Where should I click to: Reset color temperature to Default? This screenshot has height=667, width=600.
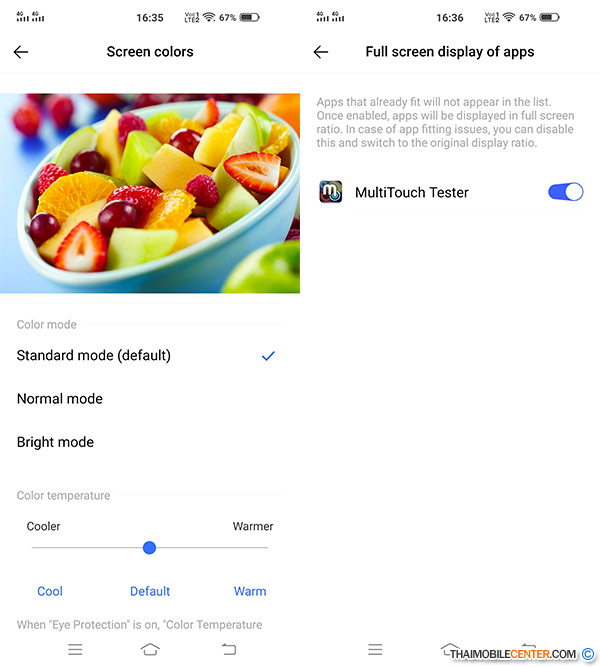click(x=150, y=591)
